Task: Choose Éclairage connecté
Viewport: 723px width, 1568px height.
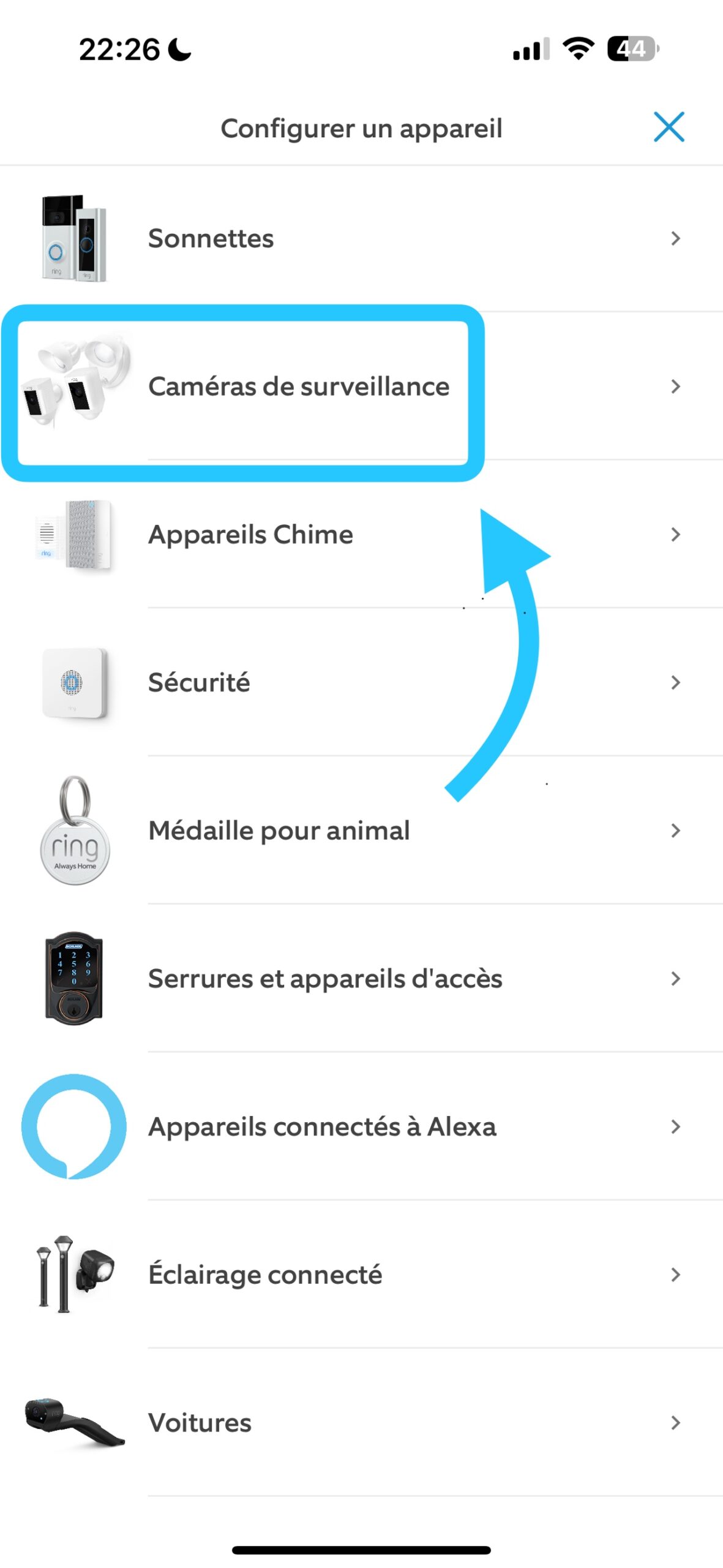Action: tap(265, 1275)
